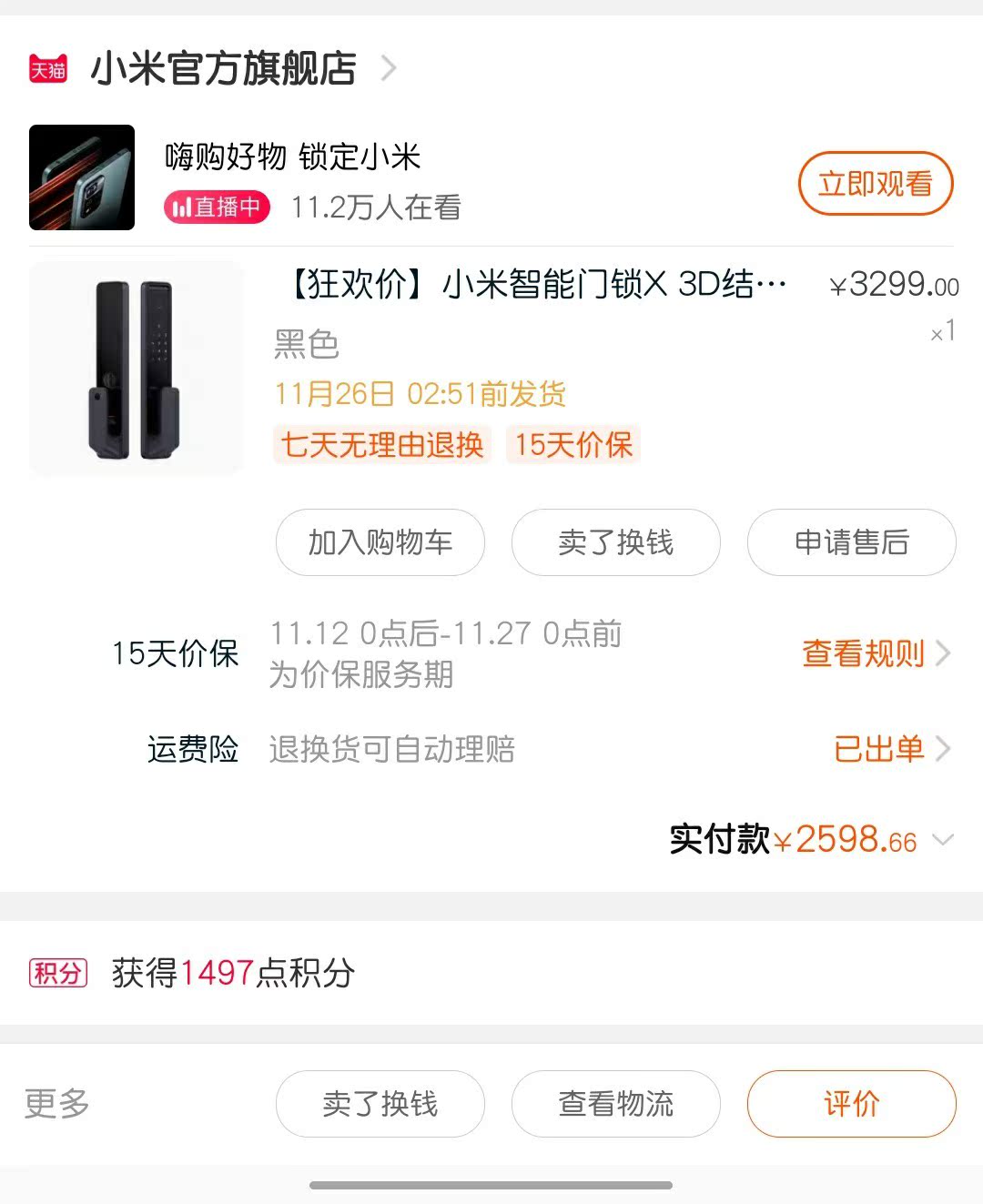This screenshot has width=983, height=1204.
Task: Open the livestream thumbnail for 嗨购好物
Action: click(x=82, y=177)
